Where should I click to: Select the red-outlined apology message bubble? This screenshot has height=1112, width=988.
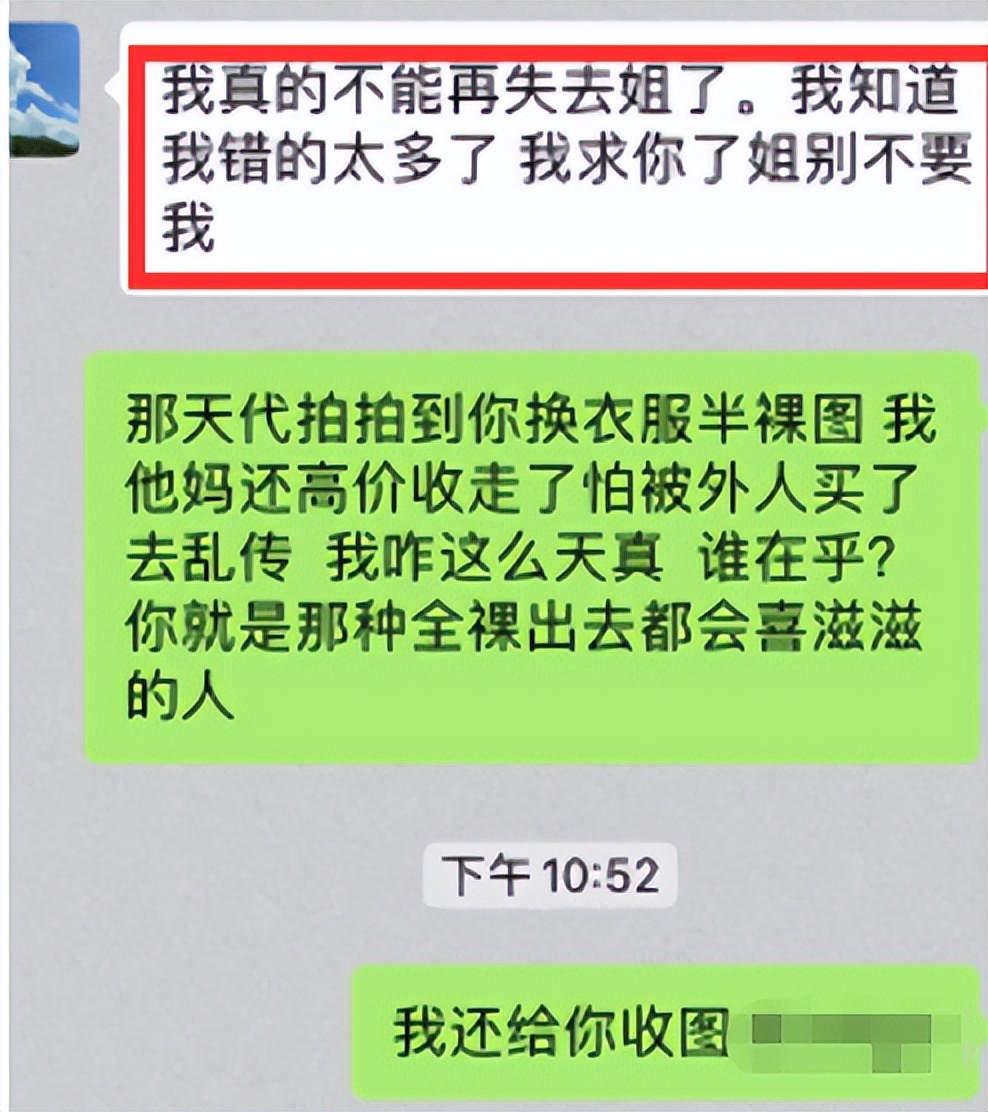click(x=550, y=160)
